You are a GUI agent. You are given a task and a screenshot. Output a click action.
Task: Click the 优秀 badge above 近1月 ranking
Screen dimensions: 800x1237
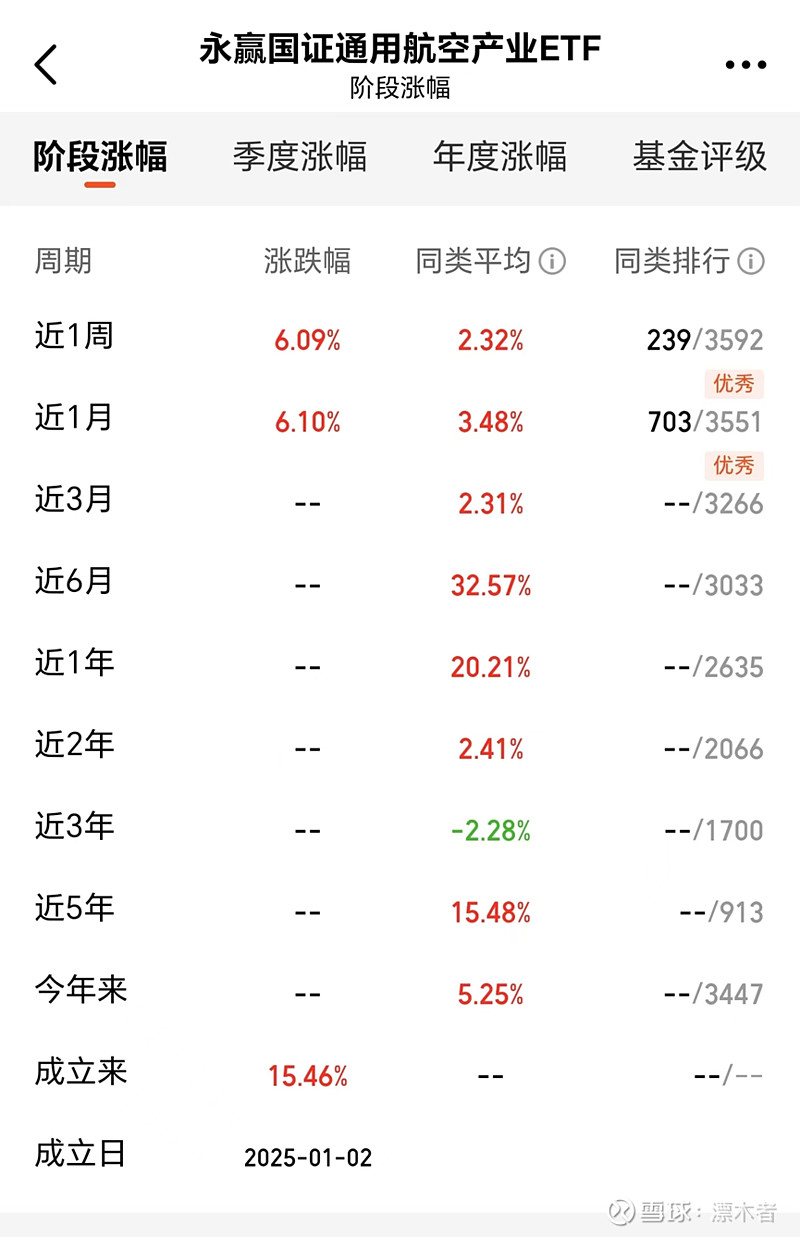point(734,384)
